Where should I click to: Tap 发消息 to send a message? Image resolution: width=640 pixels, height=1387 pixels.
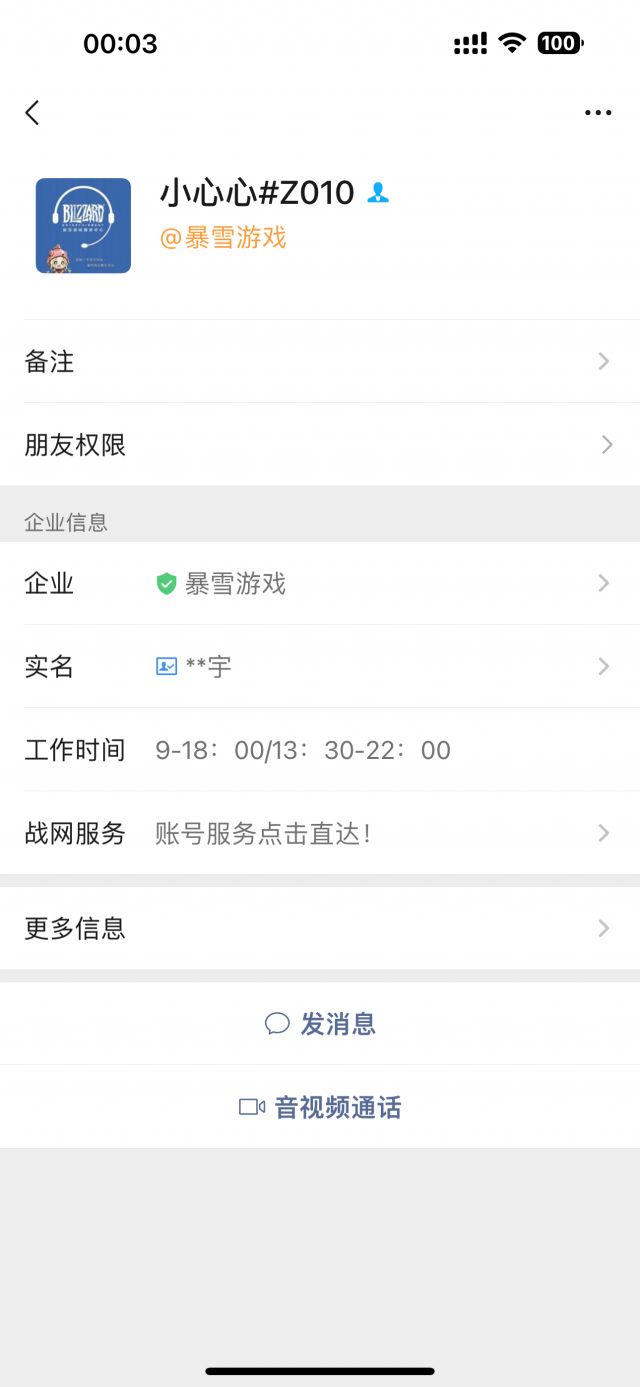(x=320, y=1024)
